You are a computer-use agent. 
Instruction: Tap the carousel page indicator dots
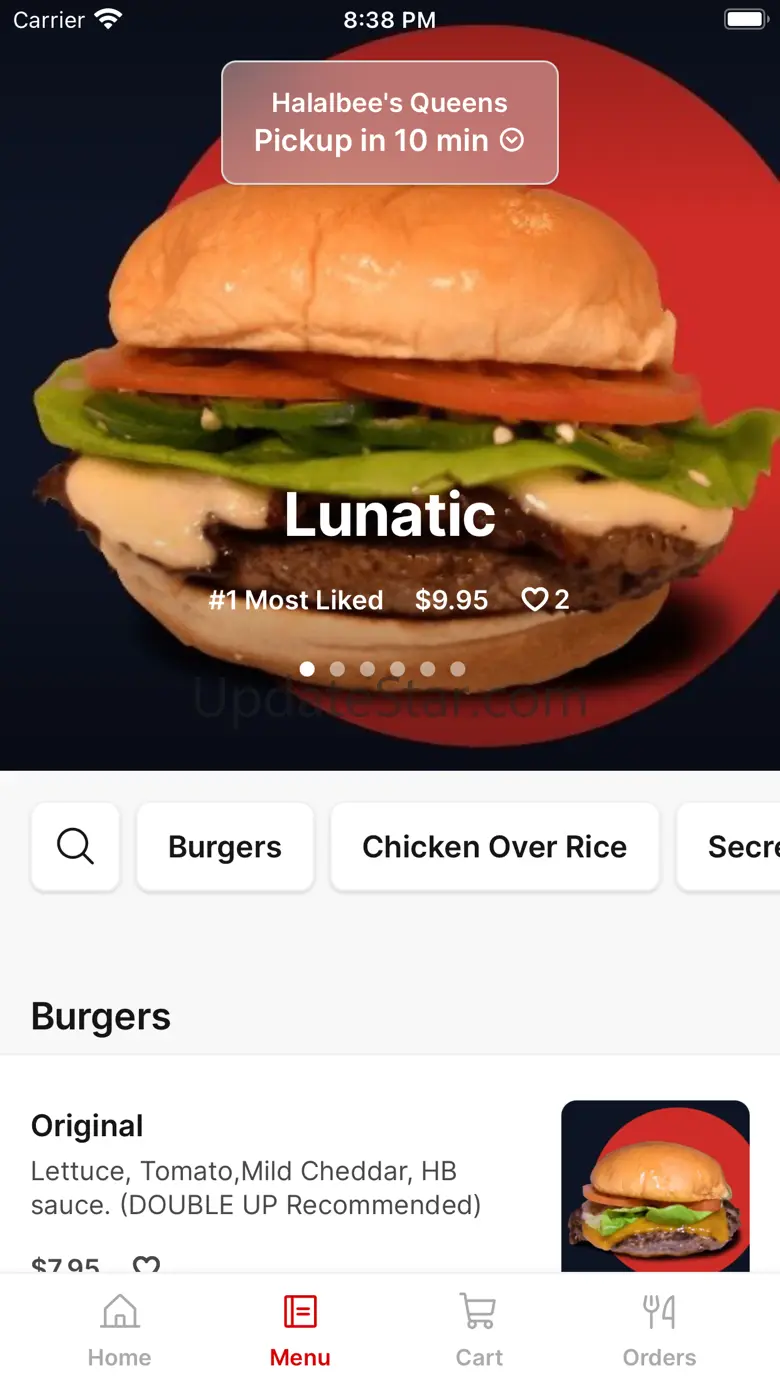(x=382, y=669)
